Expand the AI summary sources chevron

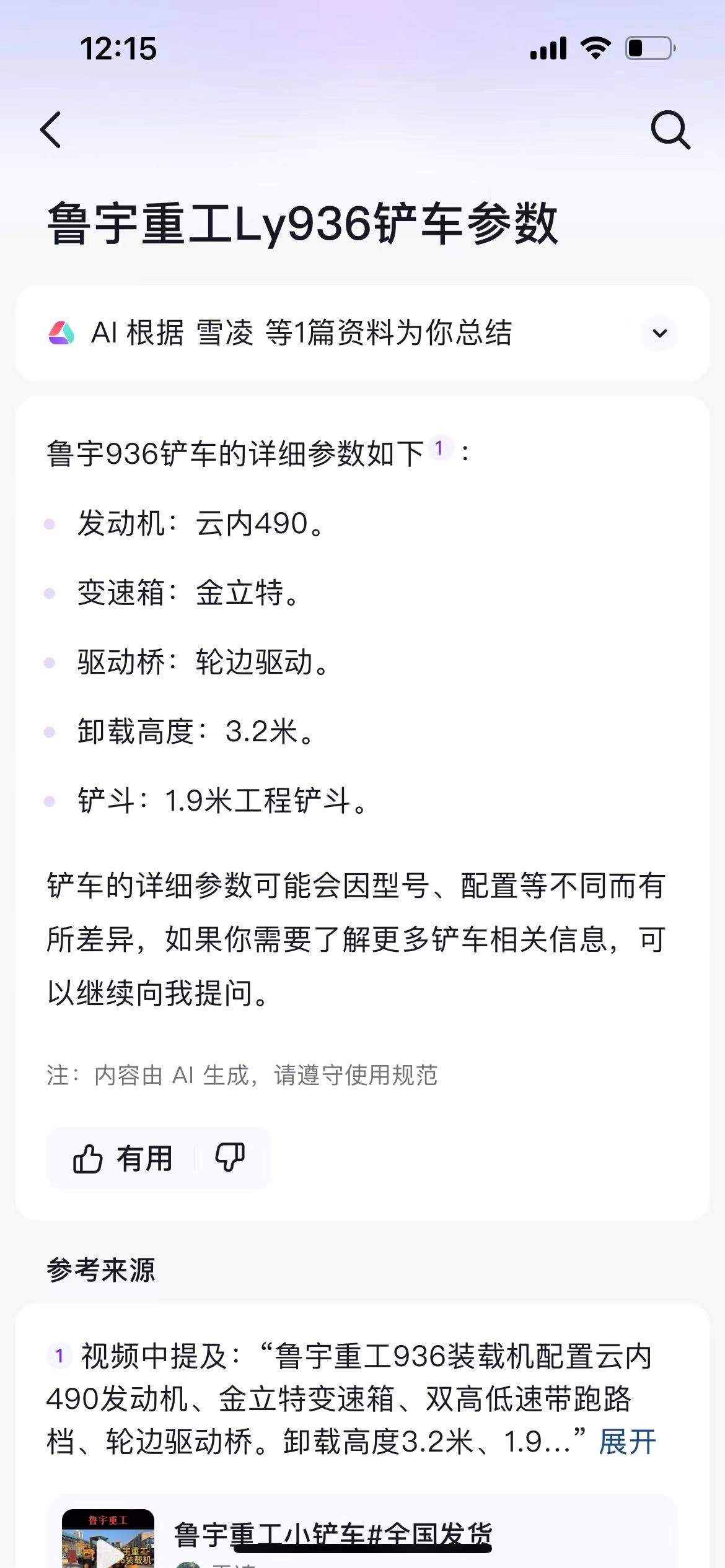659,333
